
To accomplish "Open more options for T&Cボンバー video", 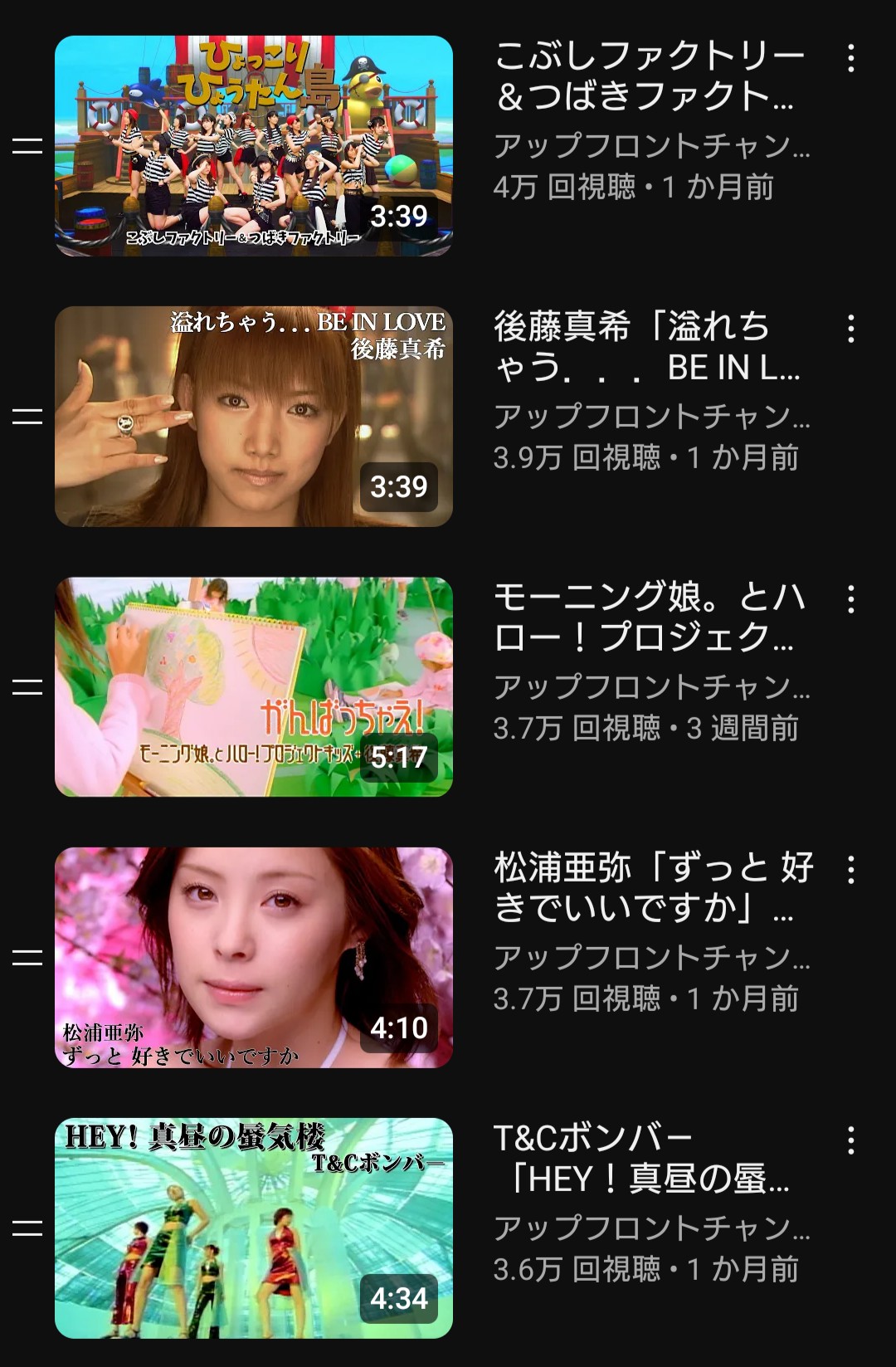I will (x=850, y=1140).
